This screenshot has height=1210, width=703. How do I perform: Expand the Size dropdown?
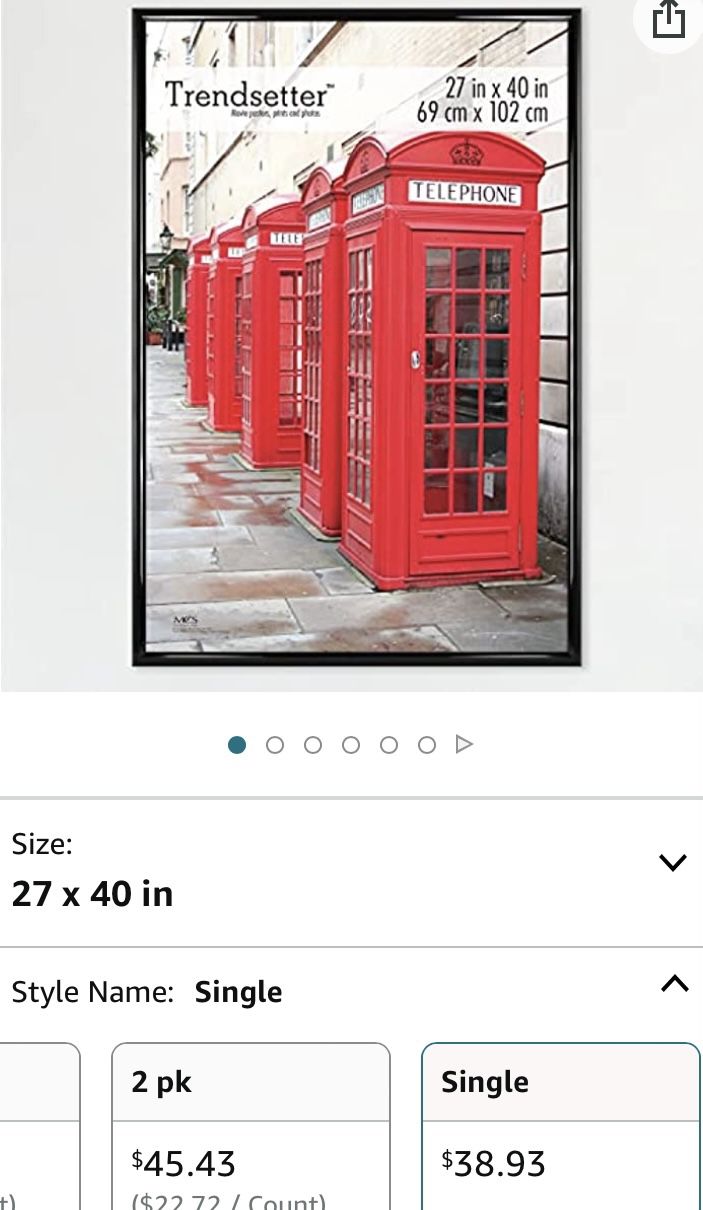click(x=672, y=862)
